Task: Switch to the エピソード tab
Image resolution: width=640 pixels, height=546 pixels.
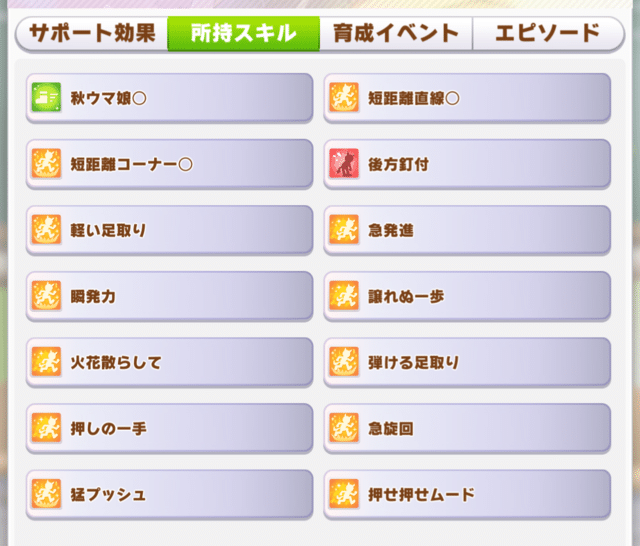Action: pyautogui.click(x=548, y=33)
